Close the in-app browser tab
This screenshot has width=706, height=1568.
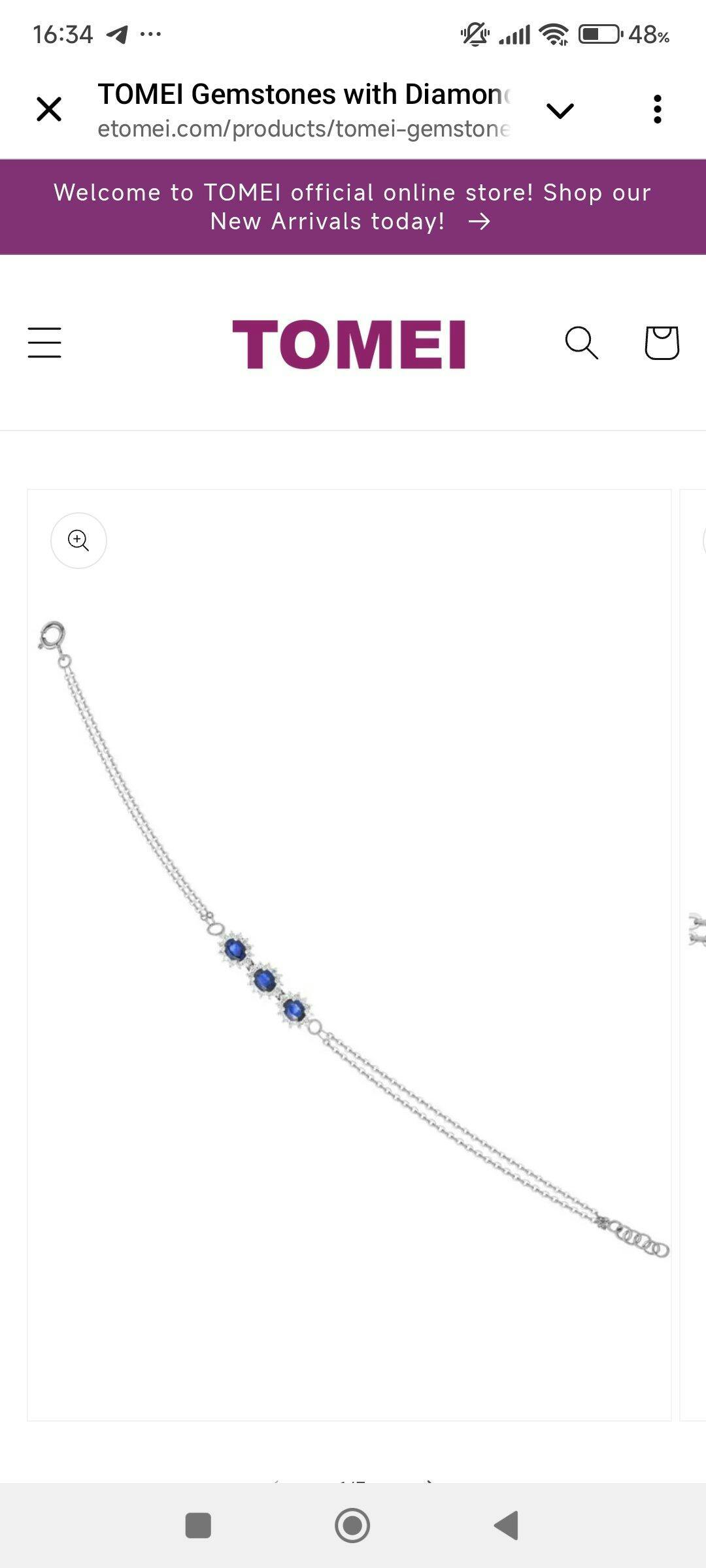49,109
